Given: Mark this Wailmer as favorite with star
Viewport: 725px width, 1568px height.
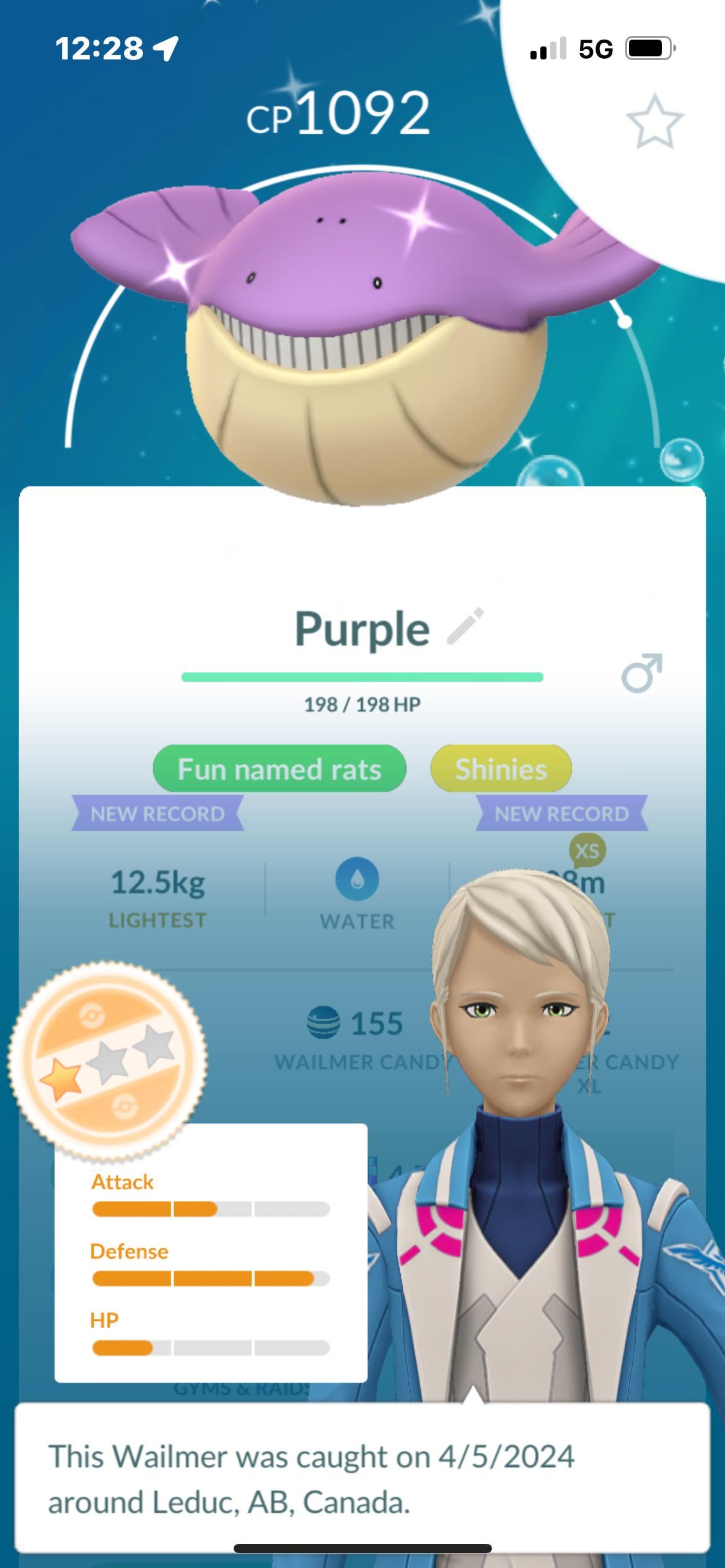Looking at the screenshot, I should (654, 122).
